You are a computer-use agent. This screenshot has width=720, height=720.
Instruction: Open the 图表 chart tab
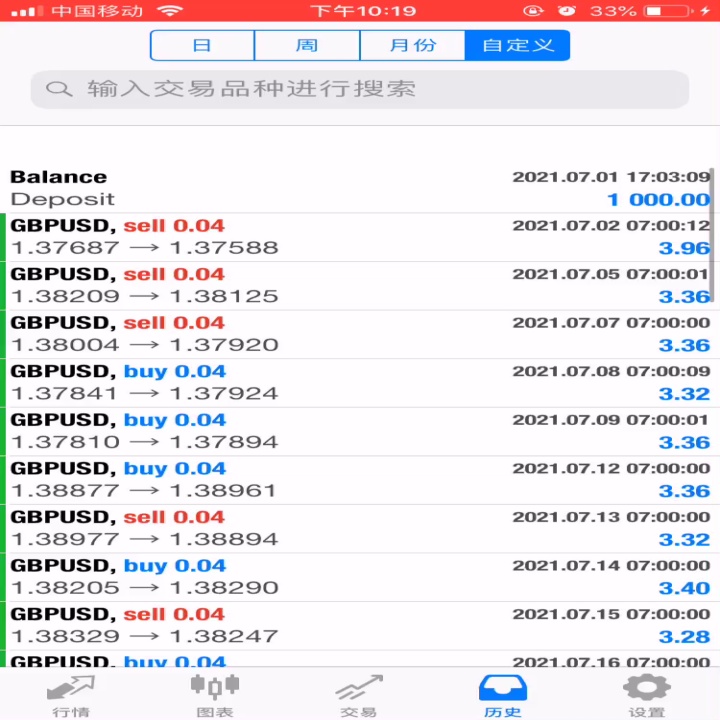(215, 694)
